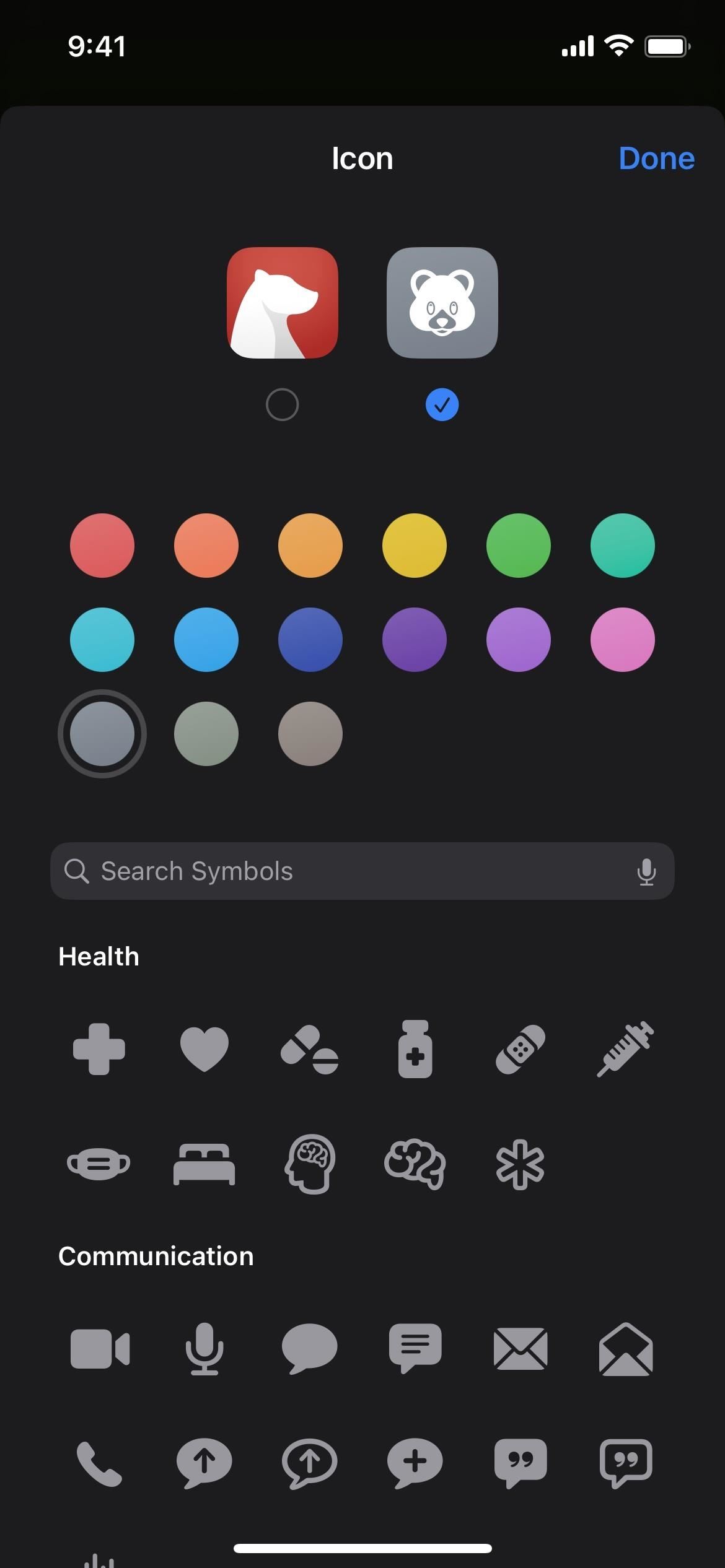The image size is (725, 1568).
Task: Open the Search Symbols field
Action: (x=347, y=871)
